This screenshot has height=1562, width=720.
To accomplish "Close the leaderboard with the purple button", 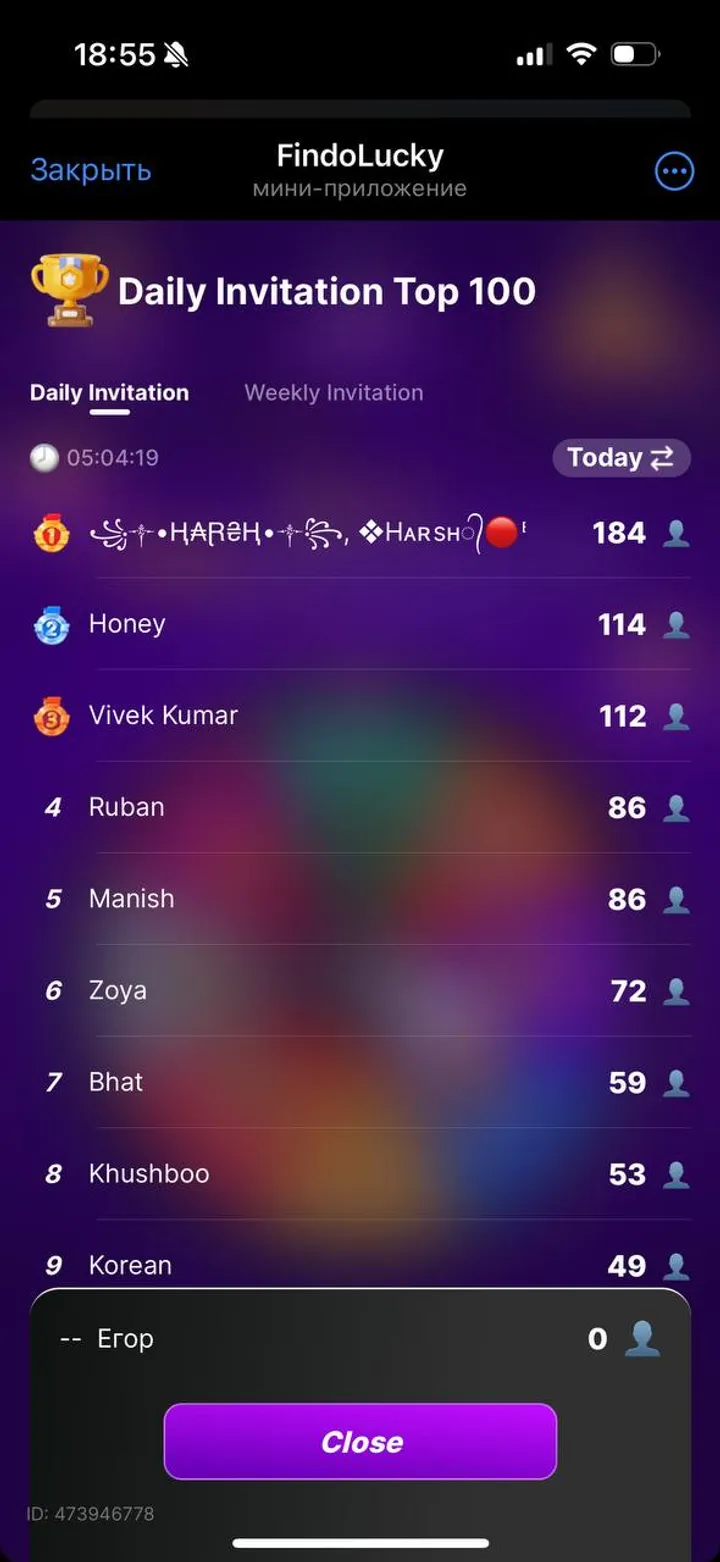I will [x=360, y=1441].
